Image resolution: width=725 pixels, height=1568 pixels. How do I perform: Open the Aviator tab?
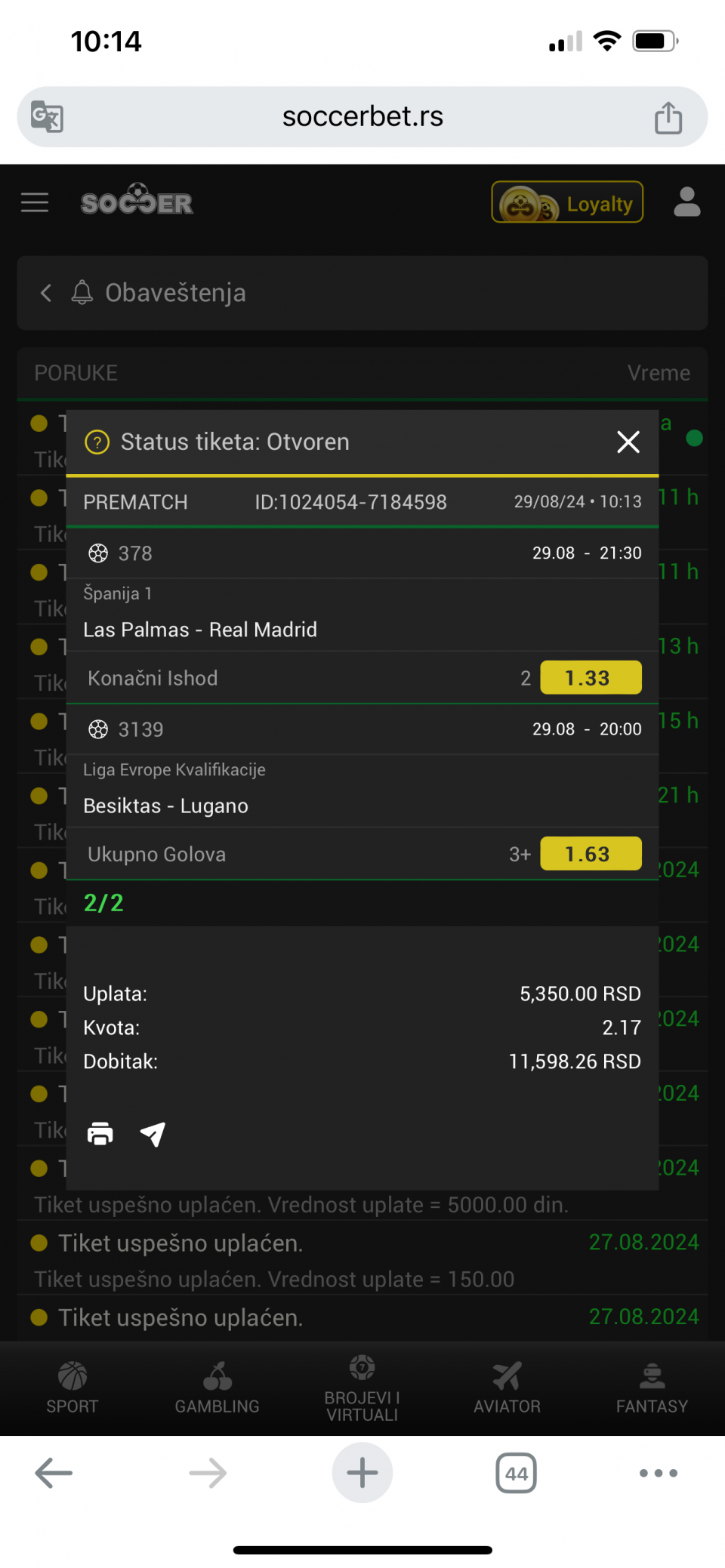tap(507, 1388)
